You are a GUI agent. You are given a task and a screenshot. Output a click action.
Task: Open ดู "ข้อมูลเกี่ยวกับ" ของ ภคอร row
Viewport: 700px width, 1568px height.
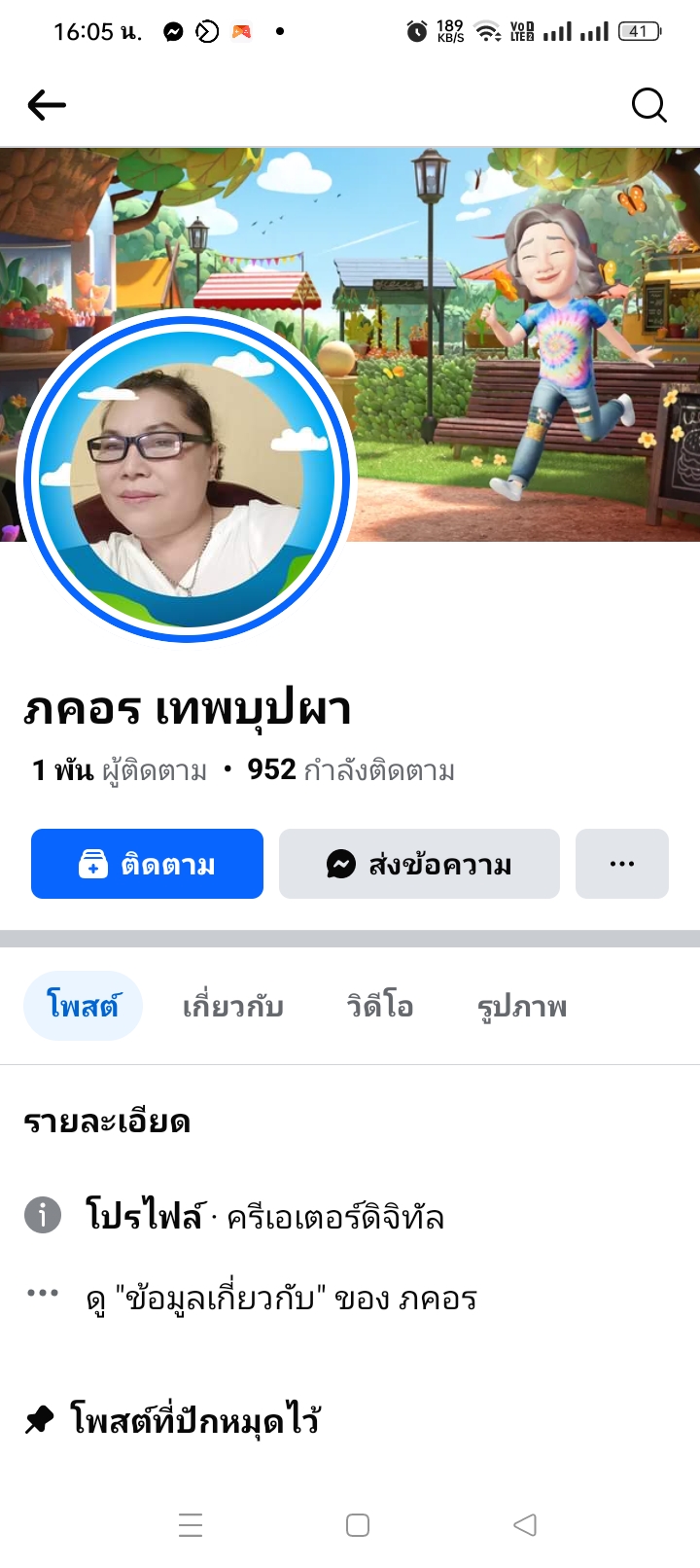(x=282, y=1299)
